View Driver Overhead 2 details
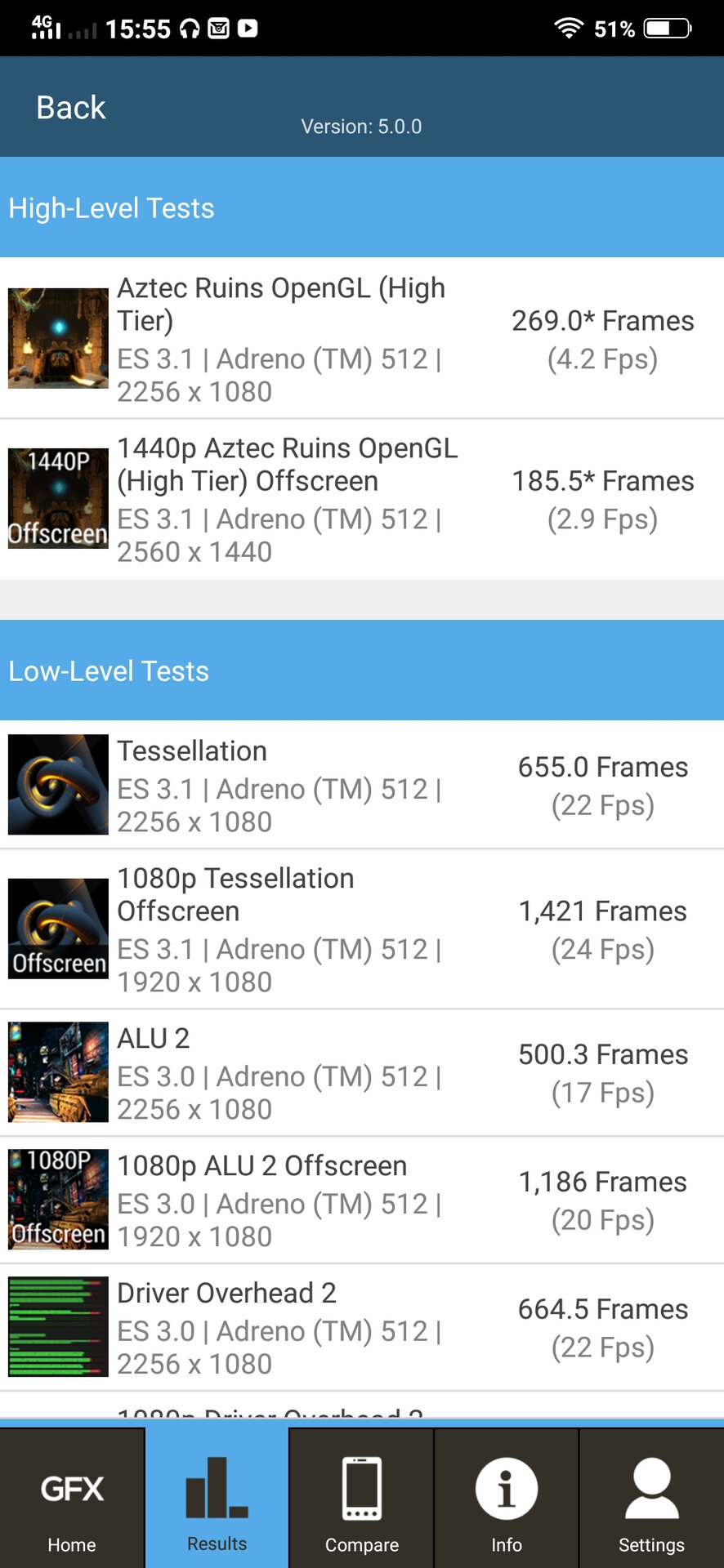This screenshot has width=724, height=1568. (x=361, y=1328)
